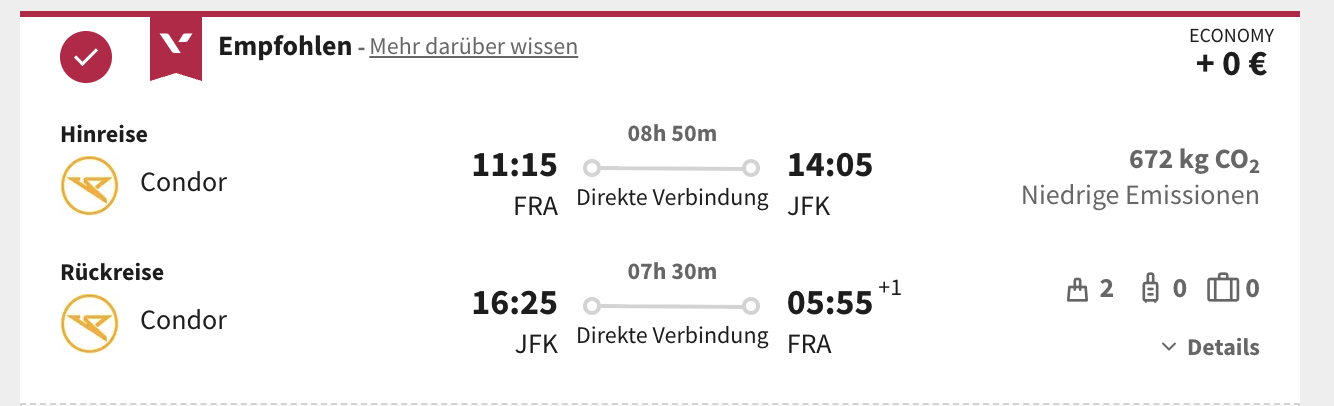Expand the flight Details section
The width and height of the screenshot is (1334, 406).
[x=1211, y=347]
